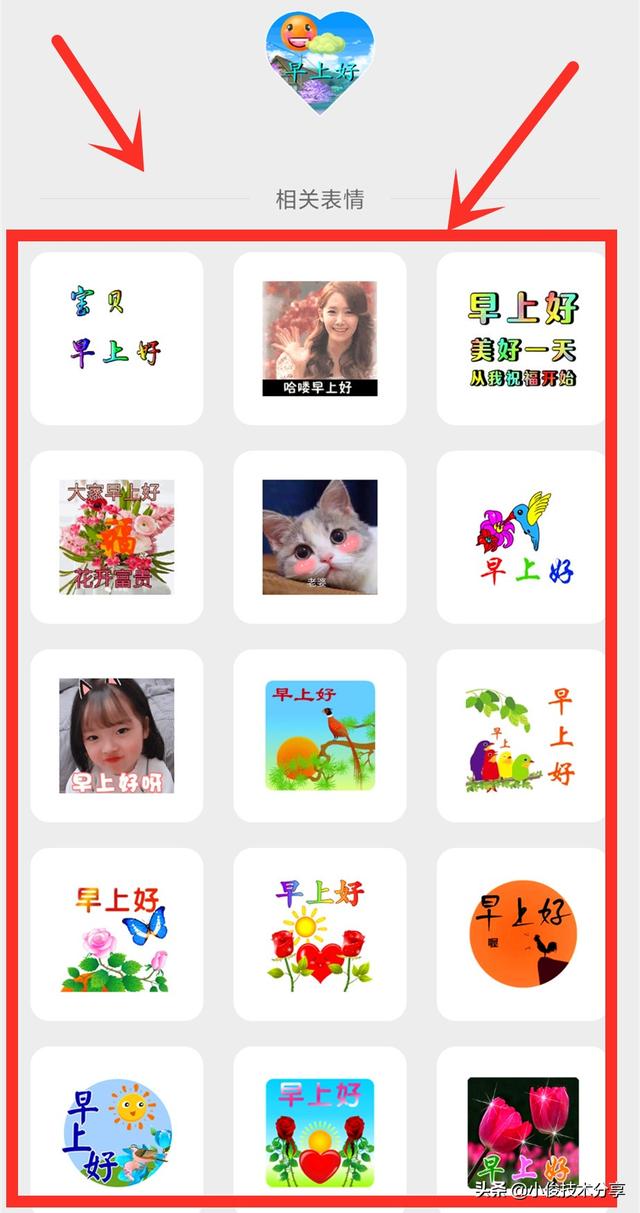Tap the pink tulips 早上好 sticker
The width and height of the screenshot is (640, 1213).
click(522, 1132)
